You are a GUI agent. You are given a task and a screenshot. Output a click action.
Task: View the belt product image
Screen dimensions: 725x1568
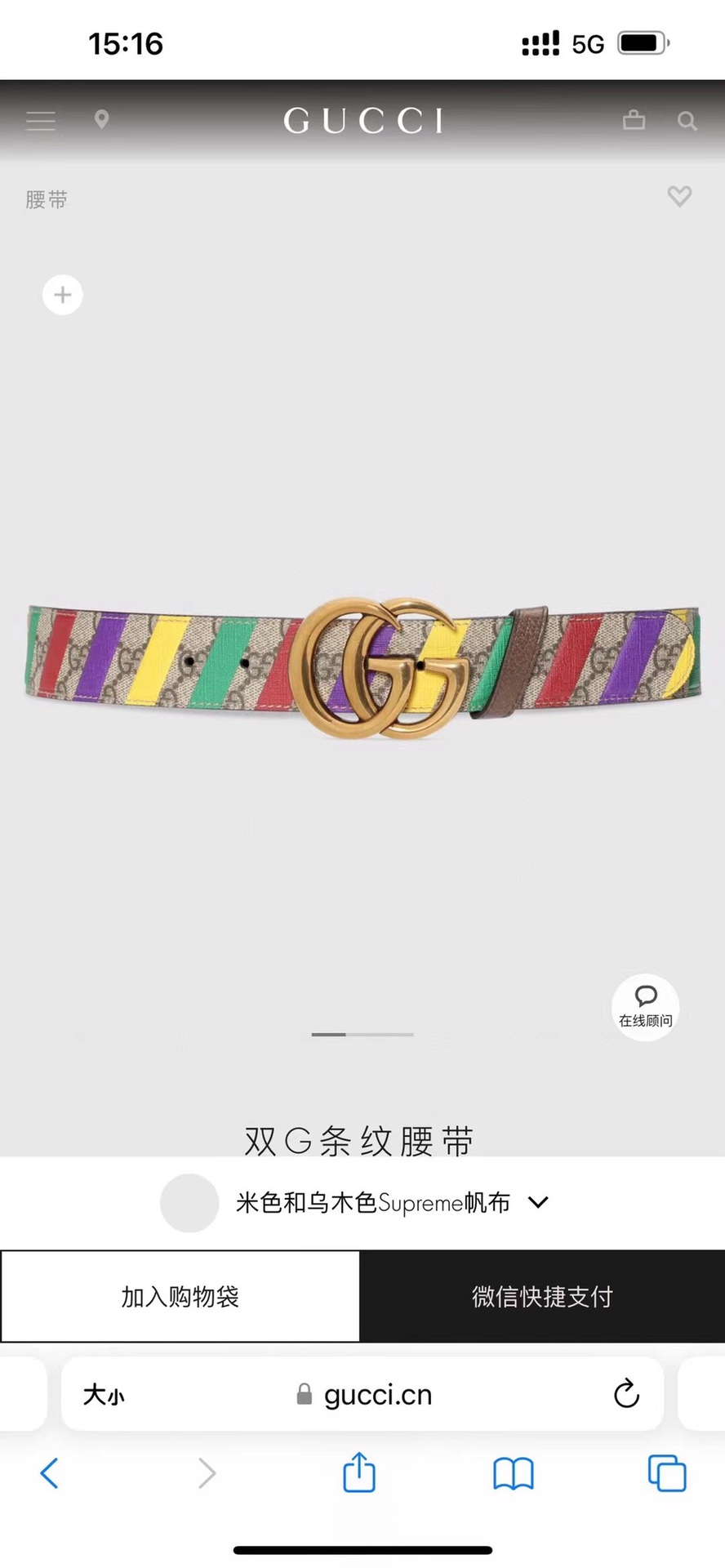(362, 668)
